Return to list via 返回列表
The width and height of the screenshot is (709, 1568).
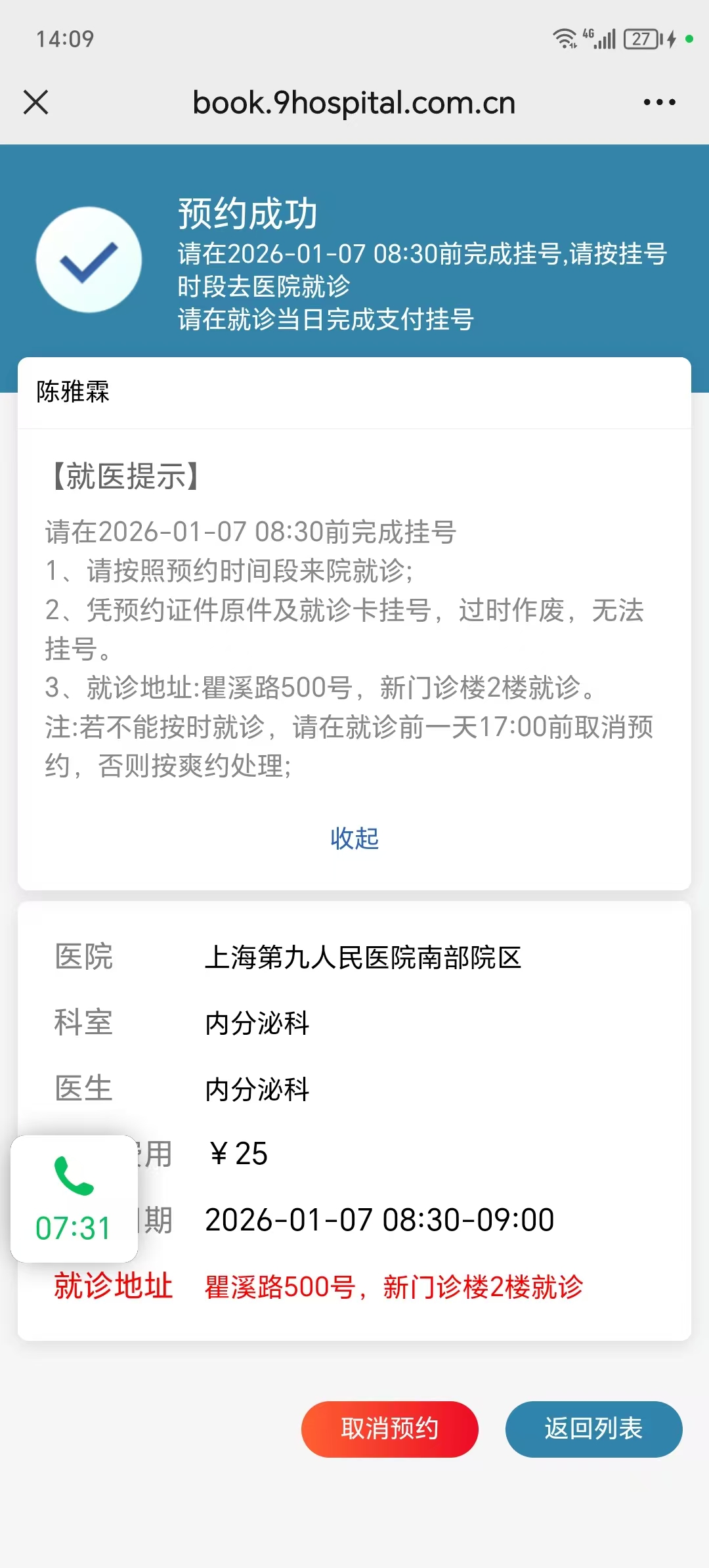pyautogui.click(x=593, y=1429)
